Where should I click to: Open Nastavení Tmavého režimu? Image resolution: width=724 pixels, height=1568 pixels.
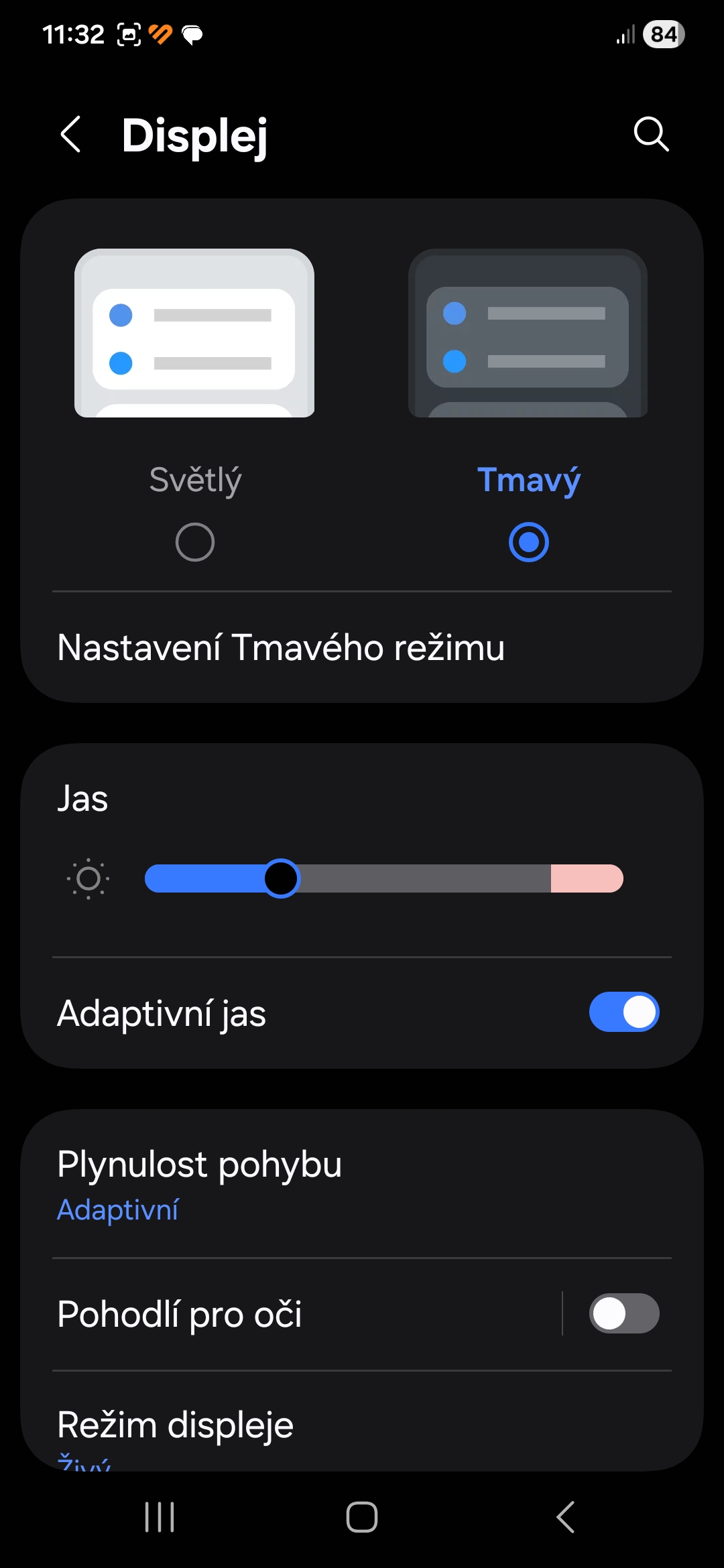click(282, 648)
